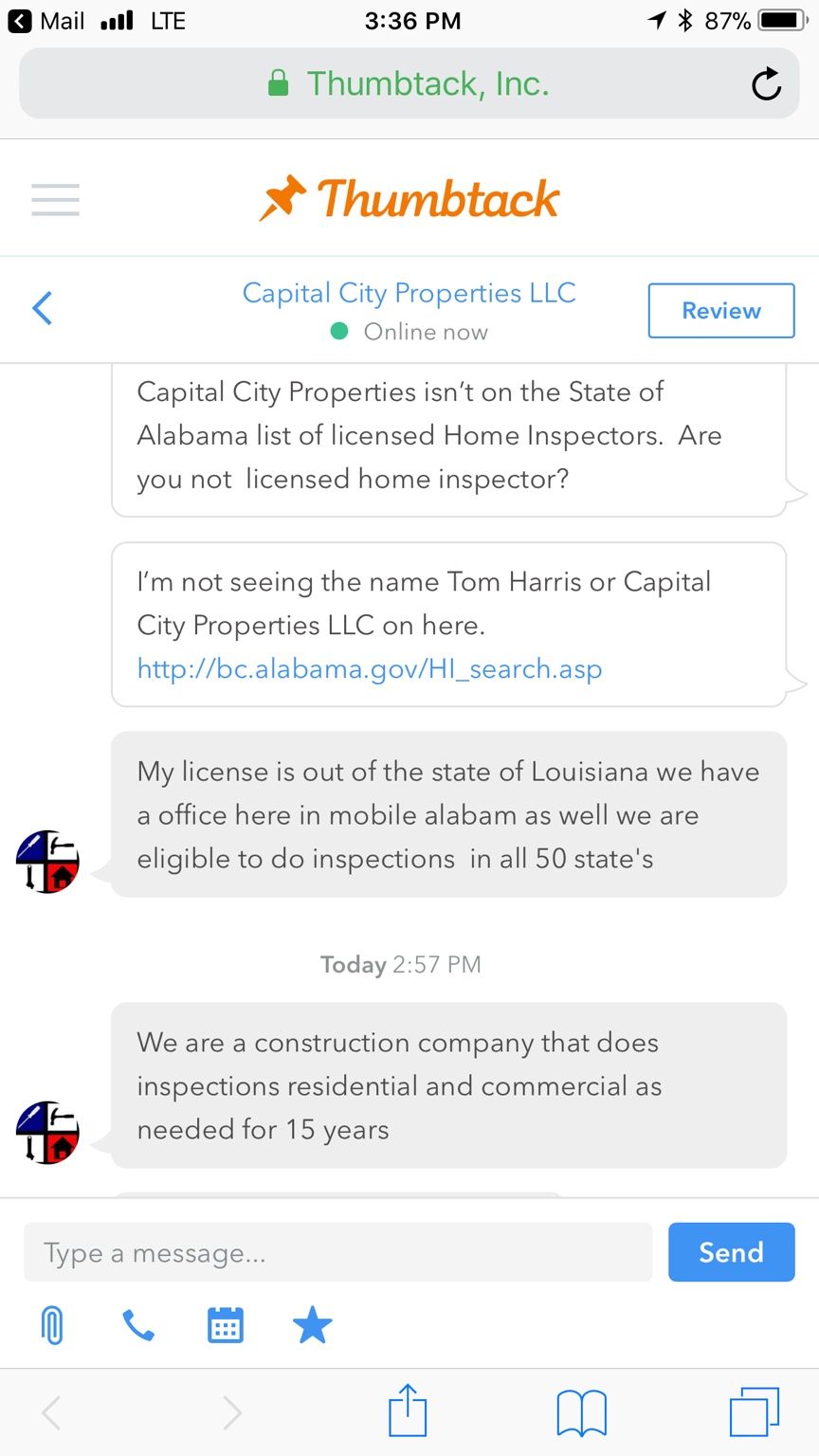Open the bc.alabama.gov HI_search link
Image resolution: width=819 pixels, height=1456 pixels.
click(x=370, y=669)
